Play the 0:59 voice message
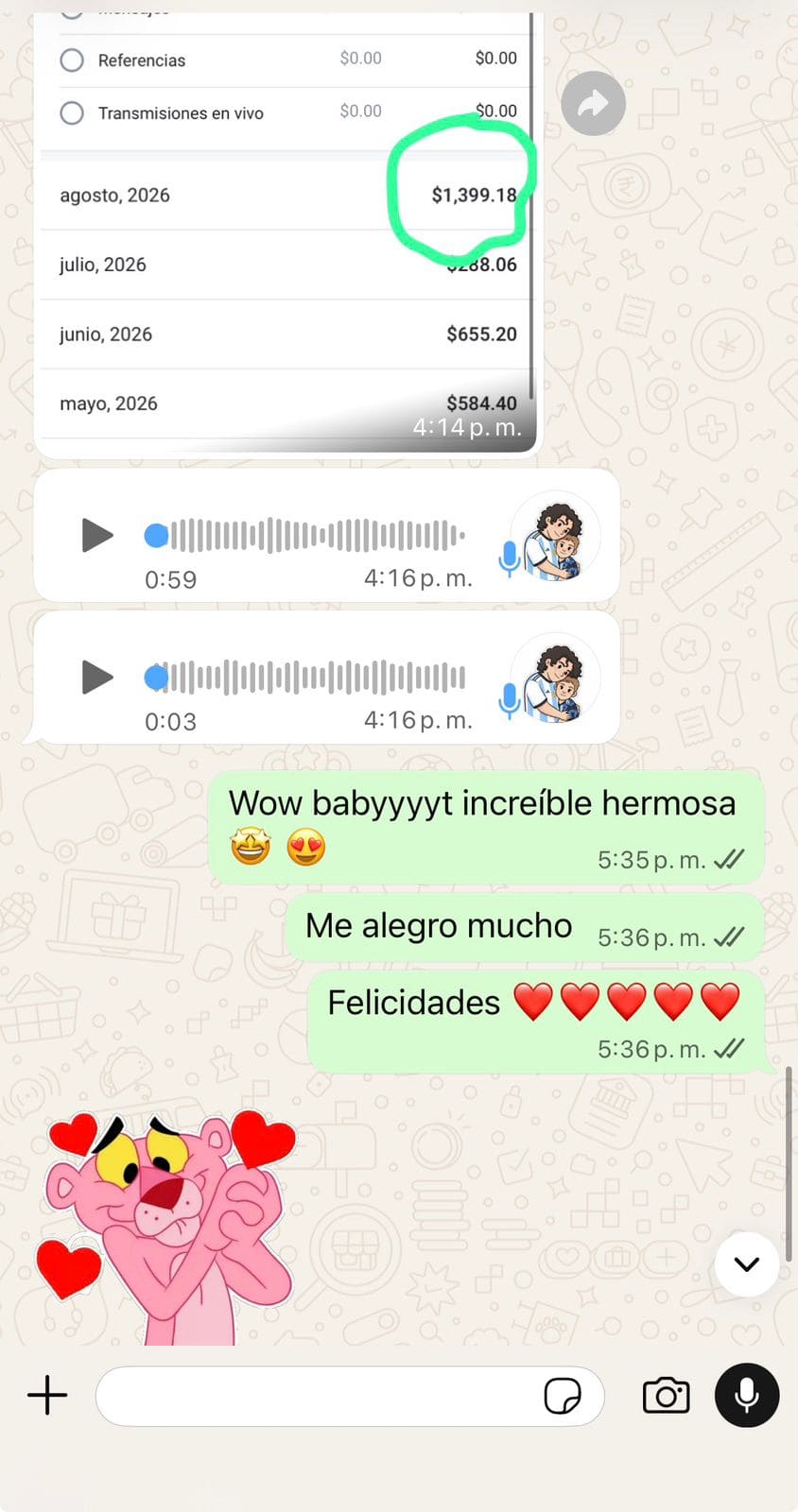 [x=96, y=535]
